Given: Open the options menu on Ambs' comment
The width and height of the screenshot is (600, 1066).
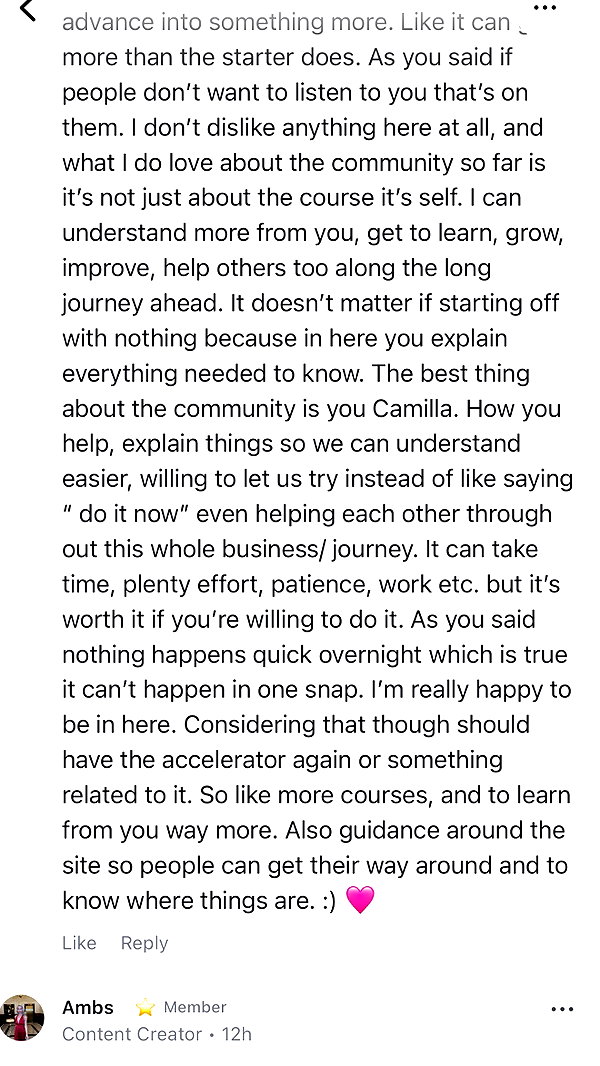Looking at the screenshot, I should (562, 1010).
